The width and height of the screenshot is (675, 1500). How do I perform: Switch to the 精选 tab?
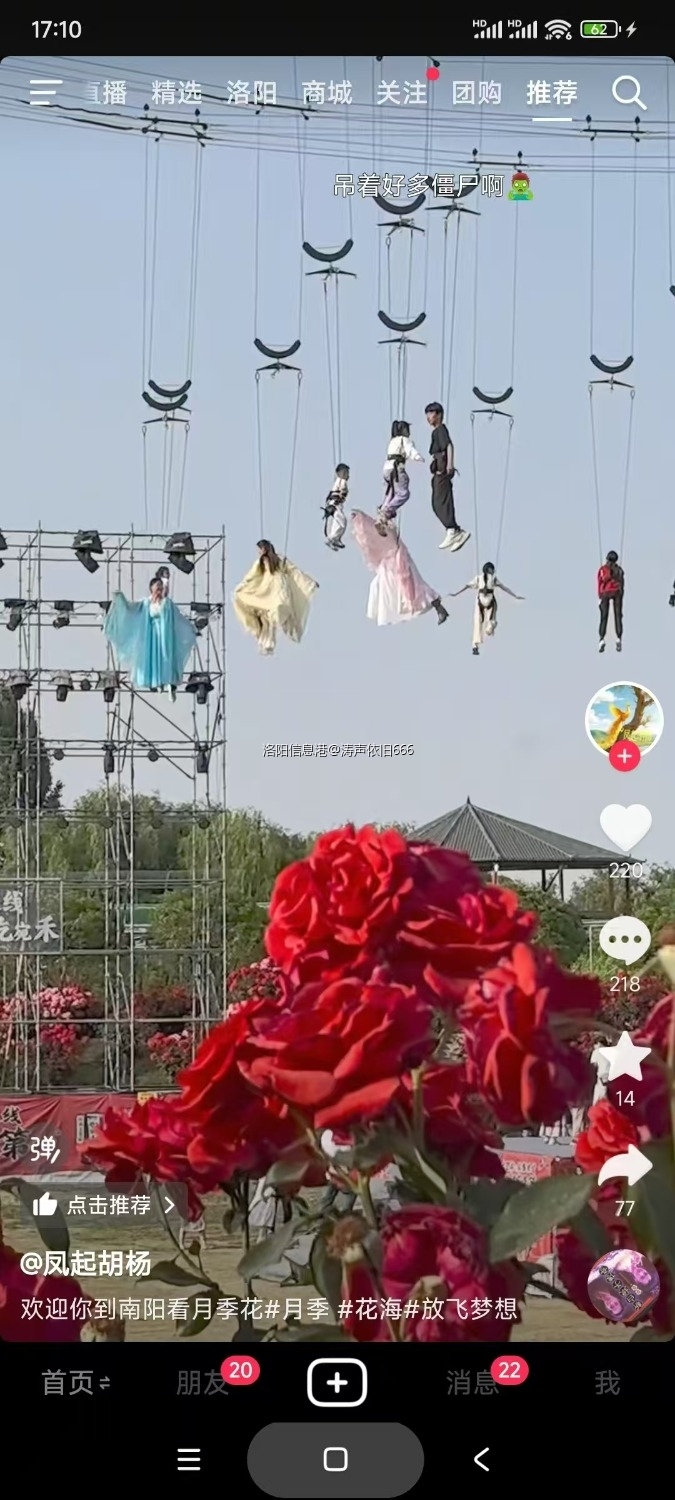177,93
